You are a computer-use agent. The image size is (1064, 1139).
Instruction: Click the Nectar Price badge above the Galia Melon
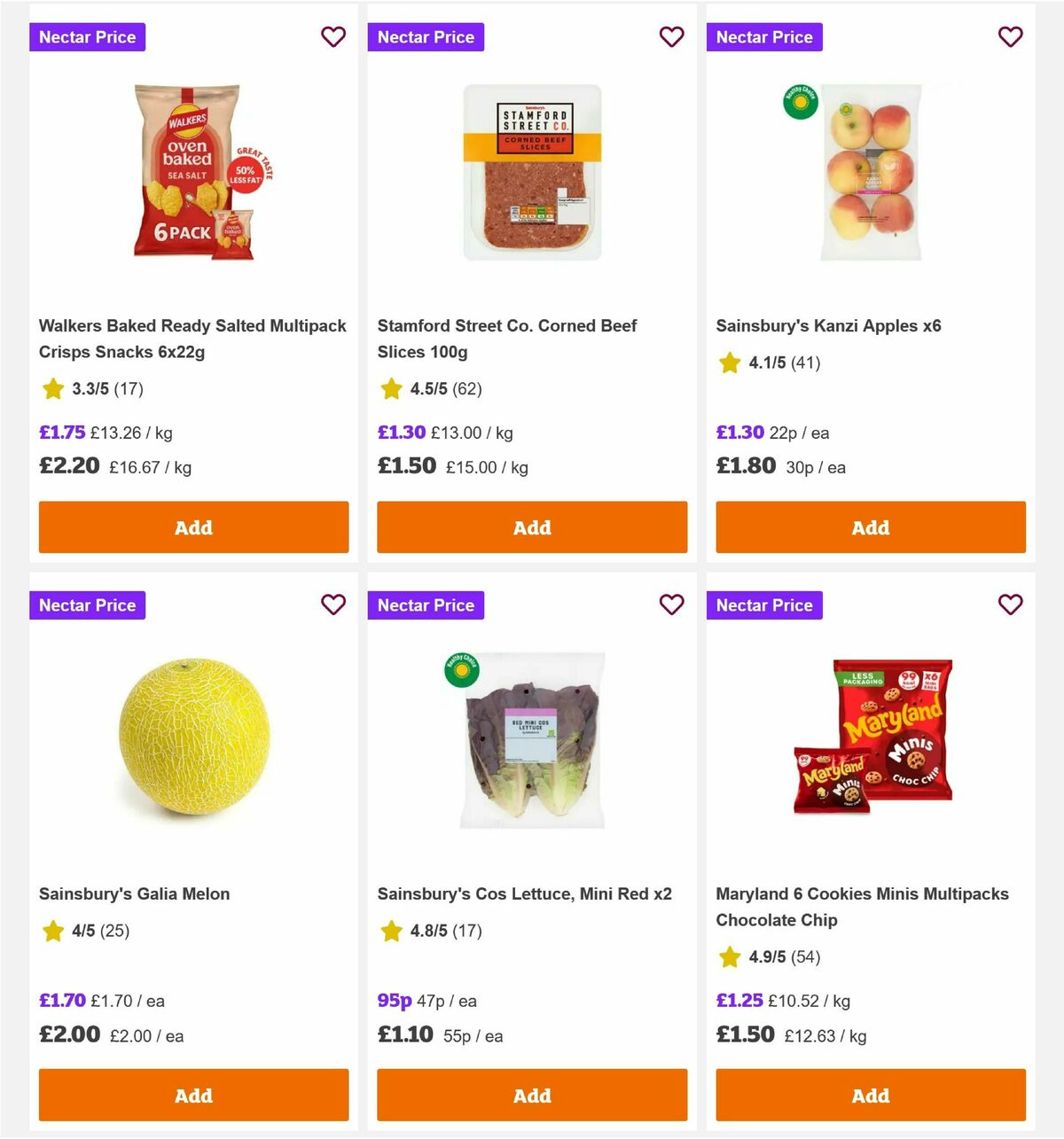[x=87, y=605]
